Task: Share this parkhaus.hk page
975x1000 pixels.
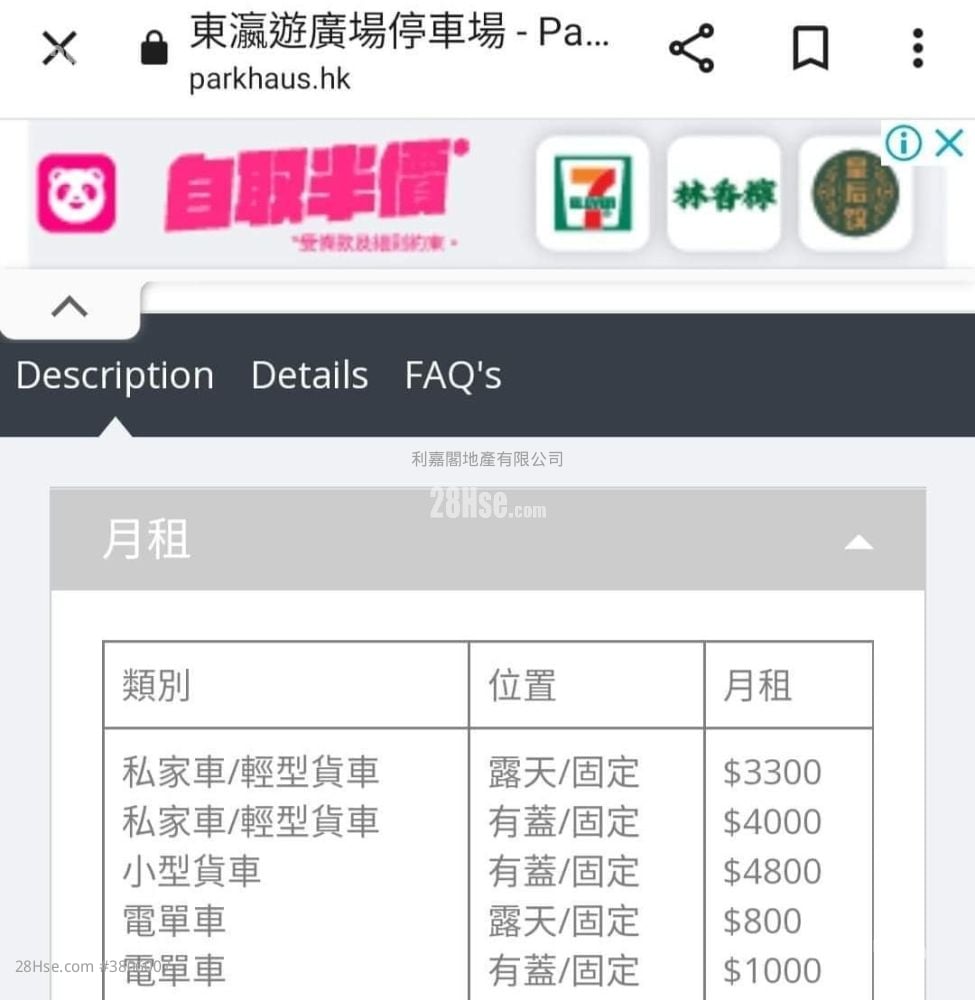Action: (x=691, y=48)
